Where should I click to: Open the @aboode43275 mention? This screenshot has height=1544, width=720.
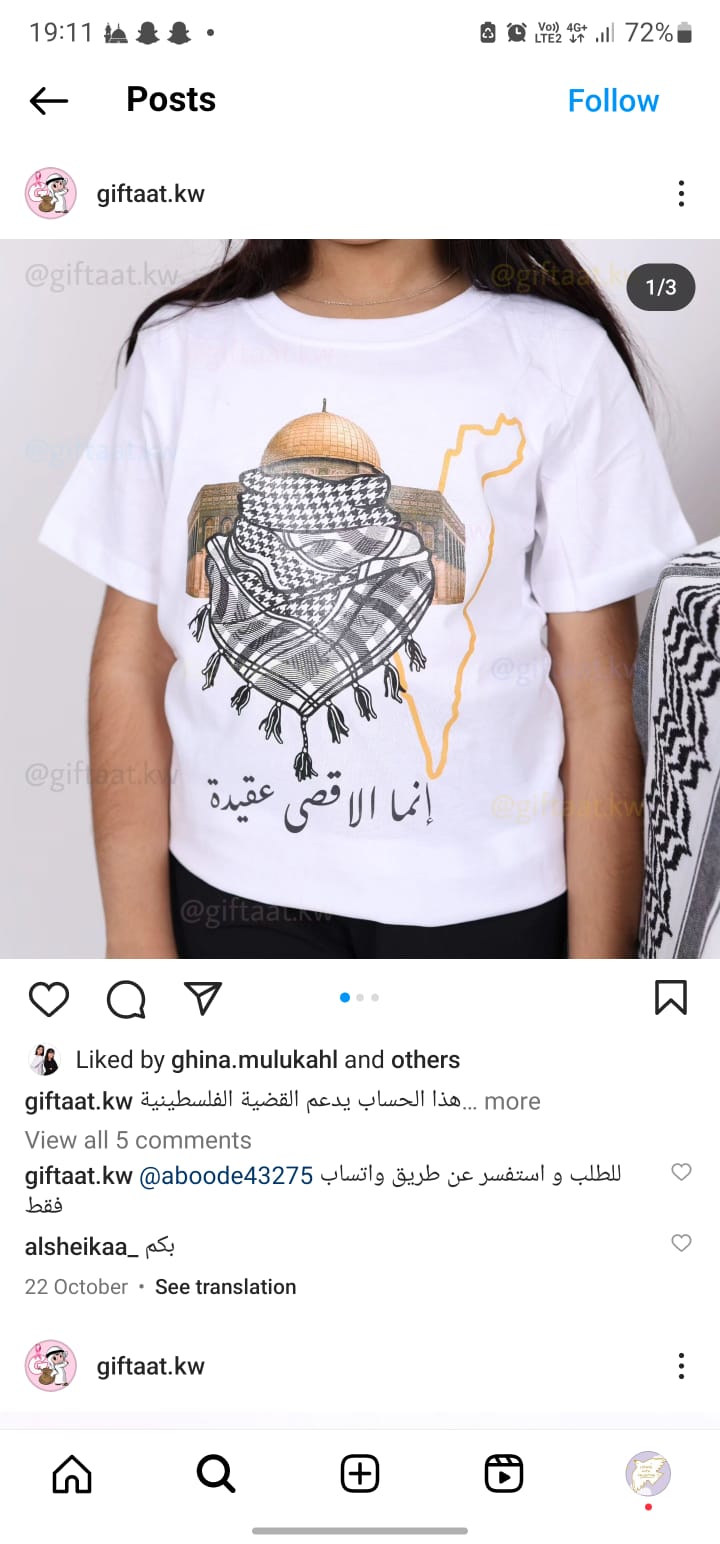226,1175
